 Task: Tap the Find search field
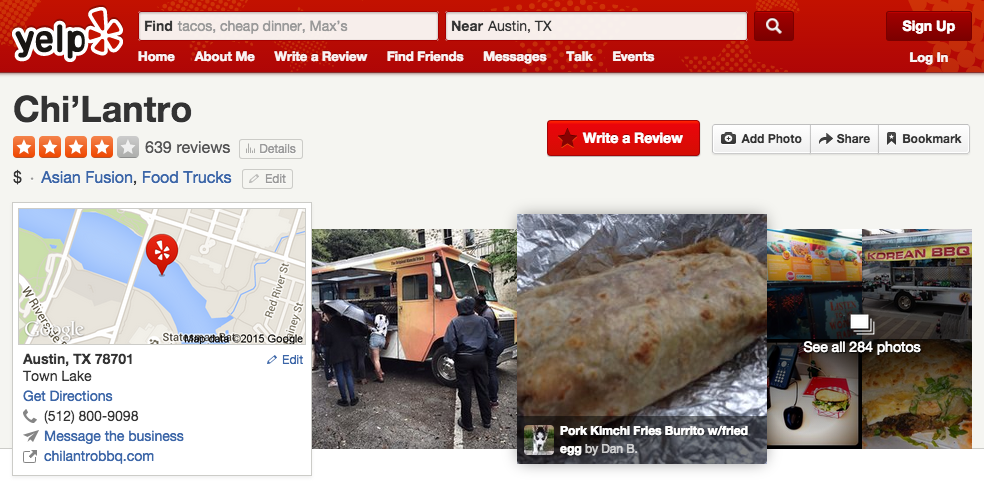288,26
